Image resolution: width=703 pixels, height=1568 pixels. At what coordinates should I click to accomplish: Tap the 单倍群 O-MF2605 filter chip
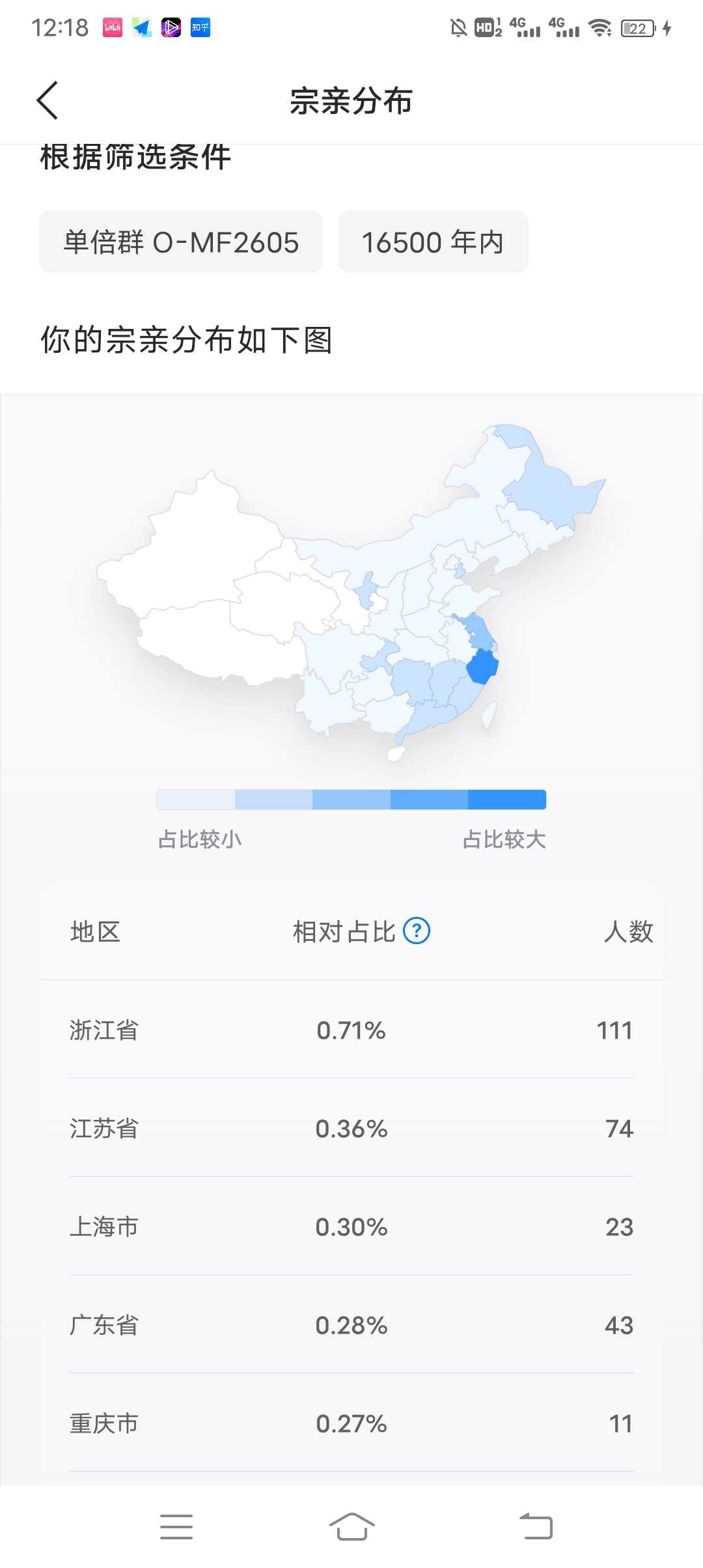pos(181,242)
